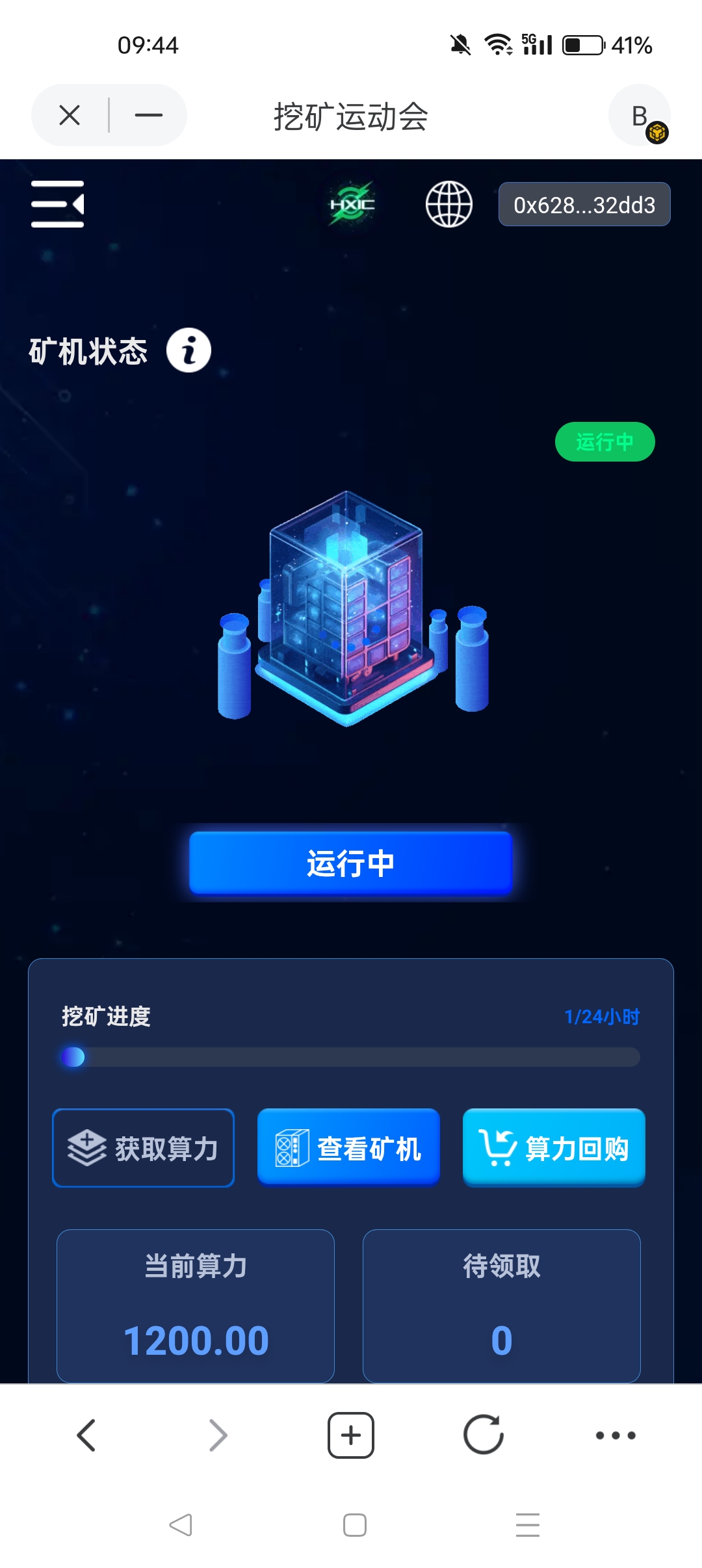
Task: Minimize the mini app window
Action: (x=148, y=115)
